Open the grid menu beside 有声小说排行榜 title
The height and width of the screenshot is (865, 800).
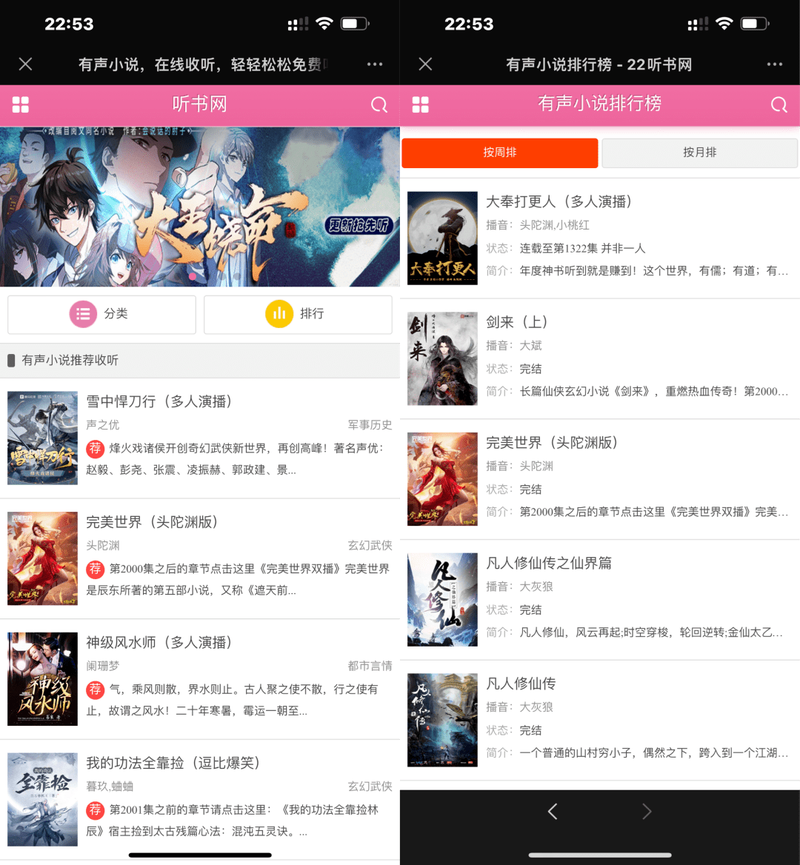coord(420,105)
